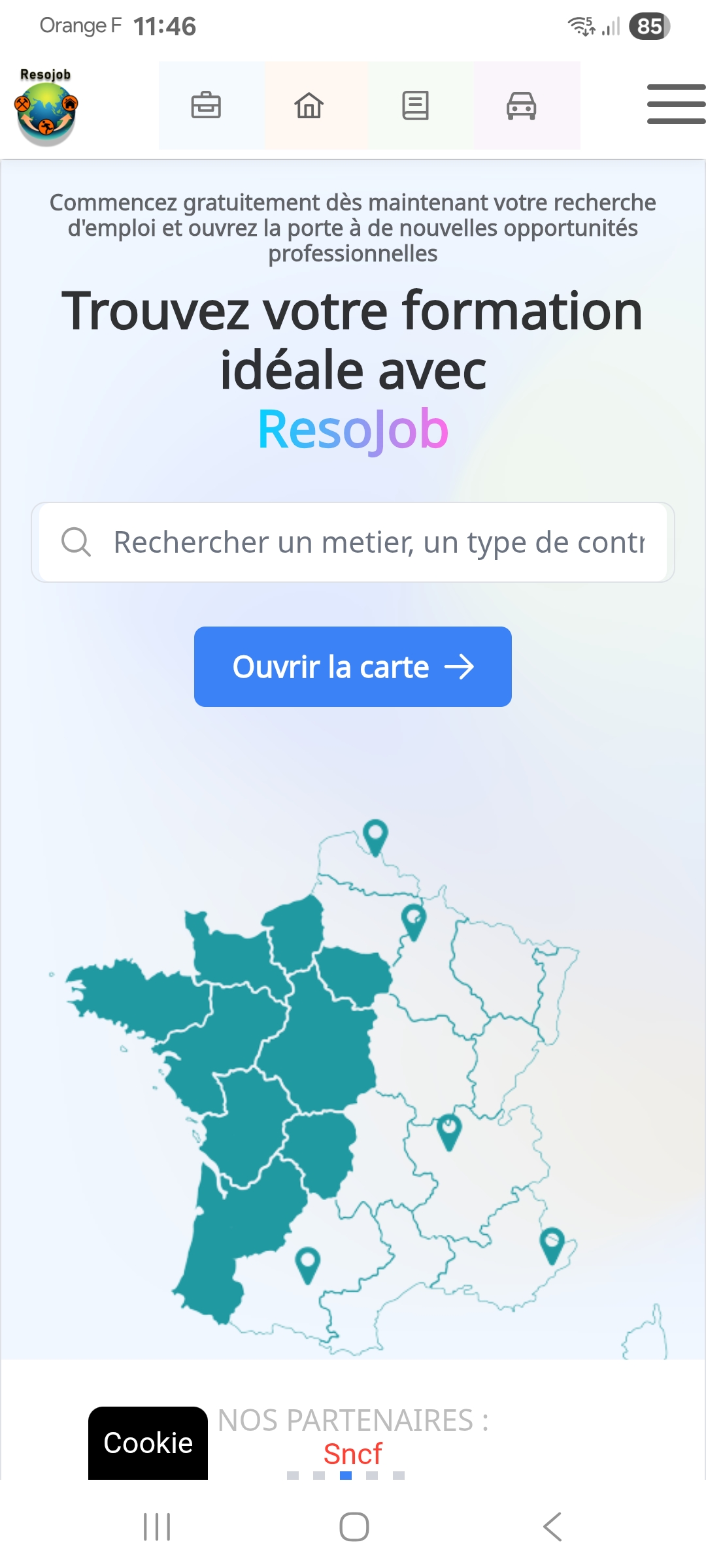This screenshot has height=1568, width=706.
Task: Go back with the system back button
Action: tap(552, 1527)
